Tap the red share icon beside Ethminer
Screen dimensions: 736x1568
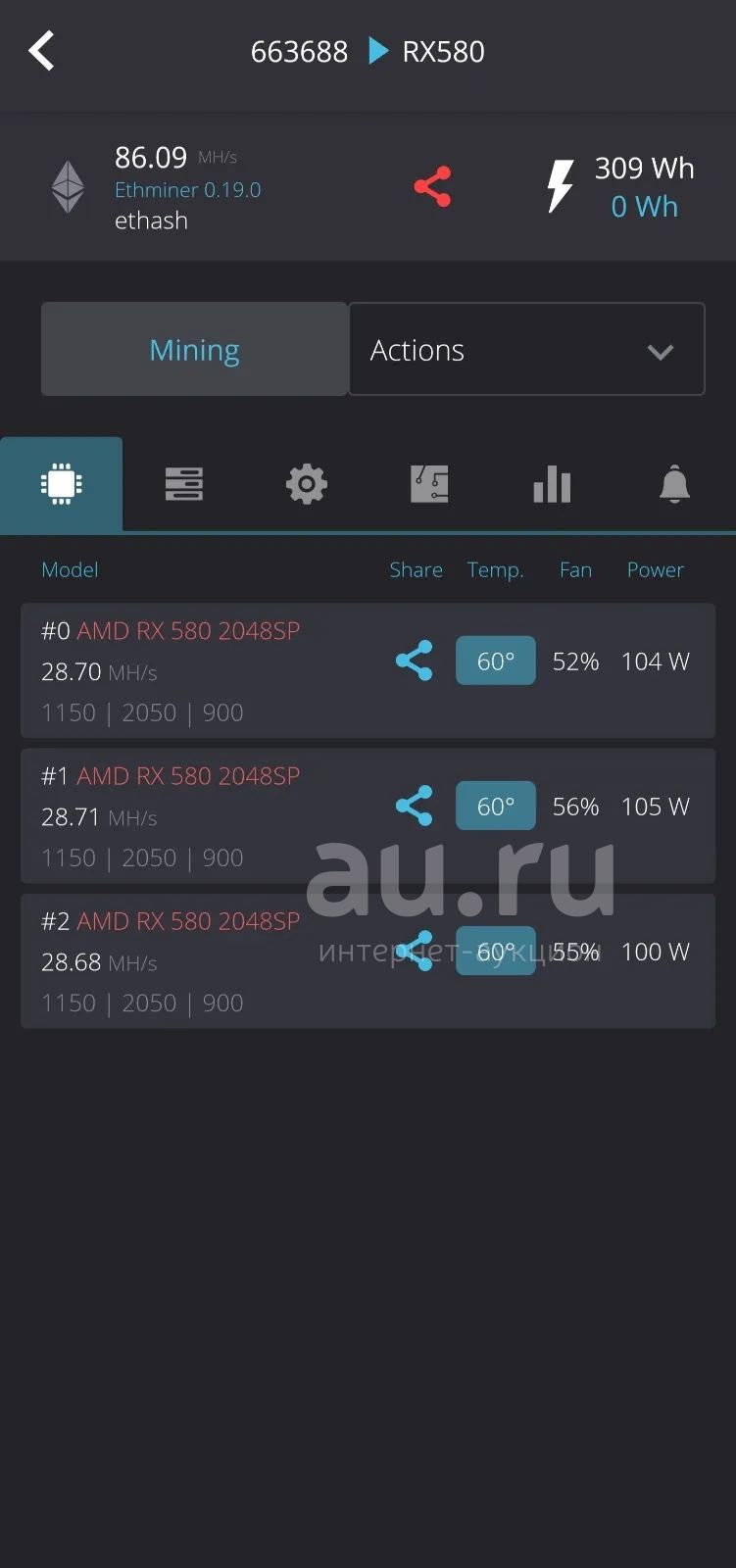[432, 186]
